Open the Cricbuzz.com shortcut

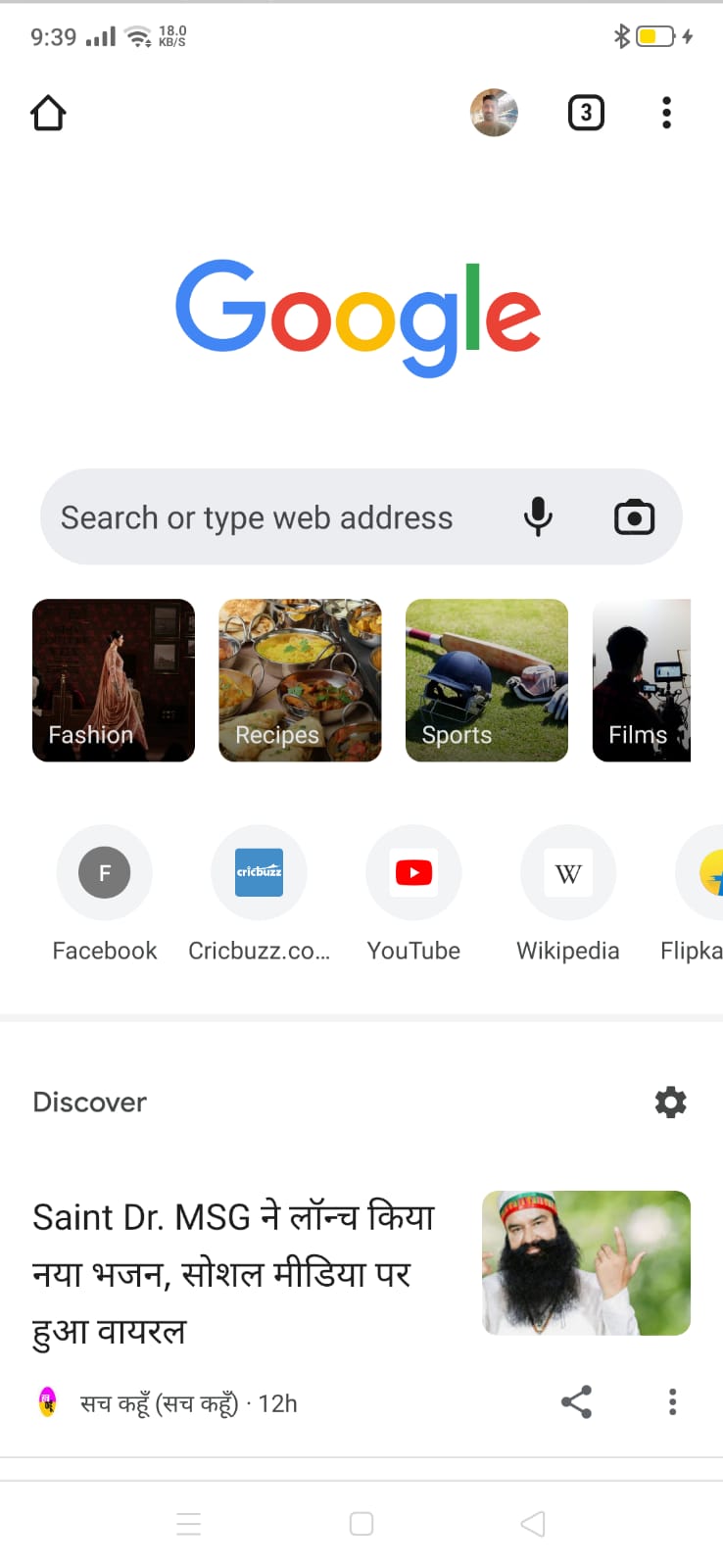pyautogui.click(x=259, y=873)
